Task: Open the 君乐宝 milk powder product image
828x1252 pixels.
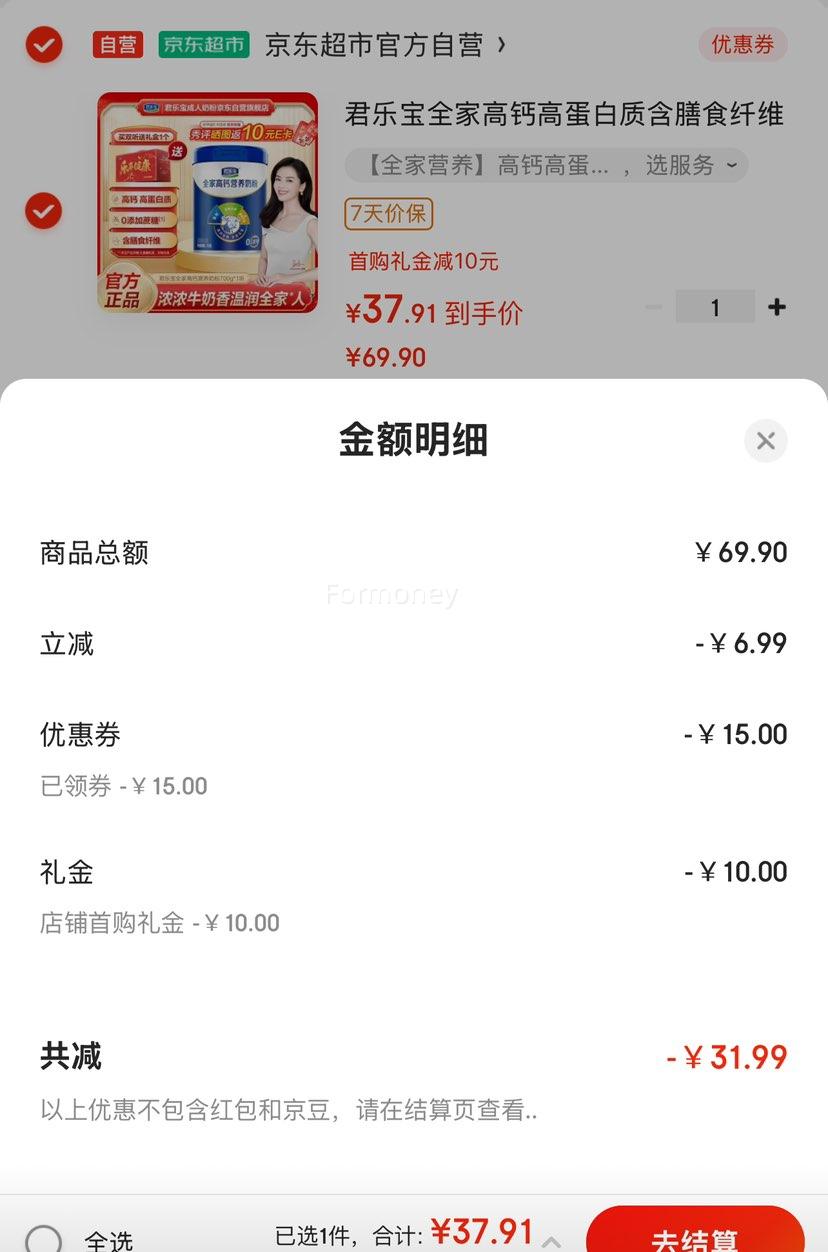Action: 207,202
